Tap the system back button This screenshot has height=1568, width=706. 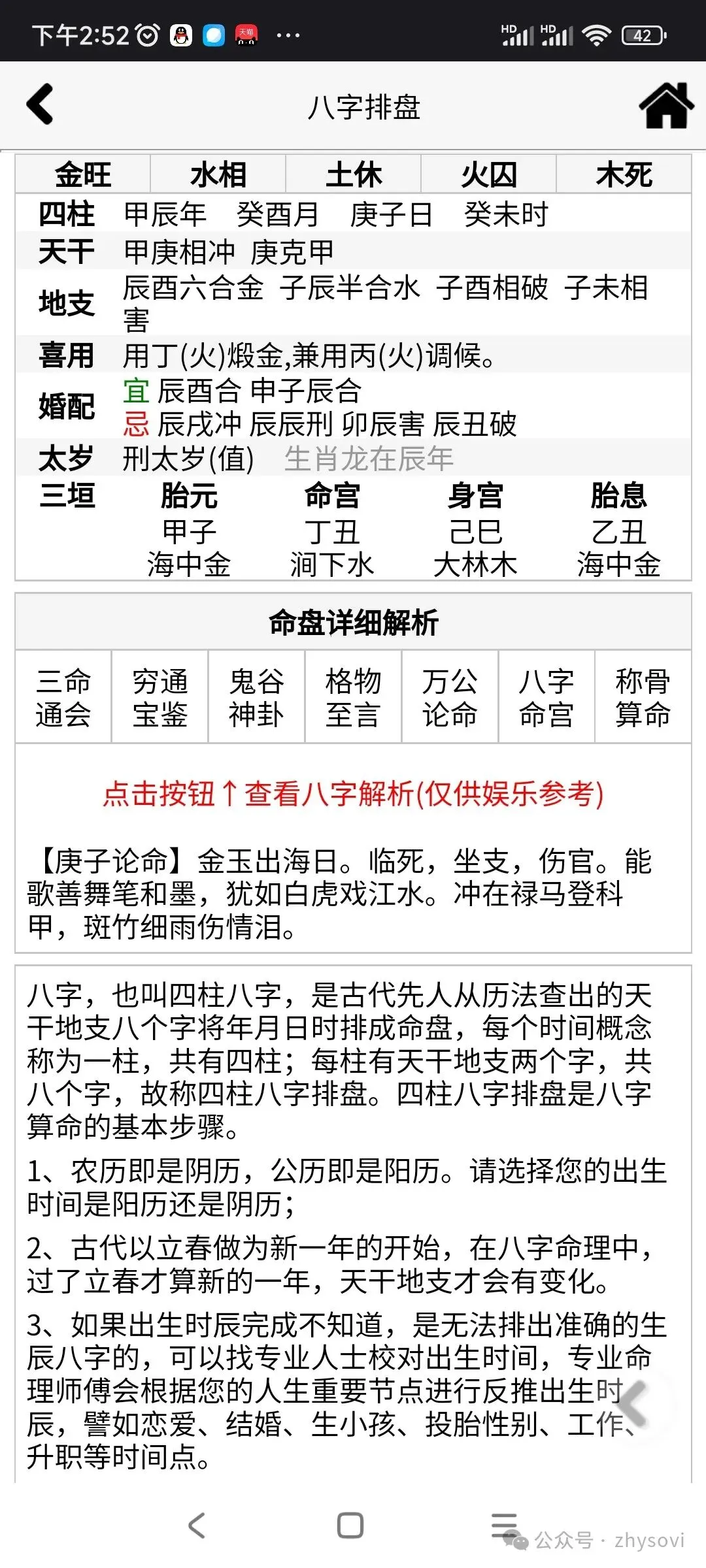point(197,1526)
